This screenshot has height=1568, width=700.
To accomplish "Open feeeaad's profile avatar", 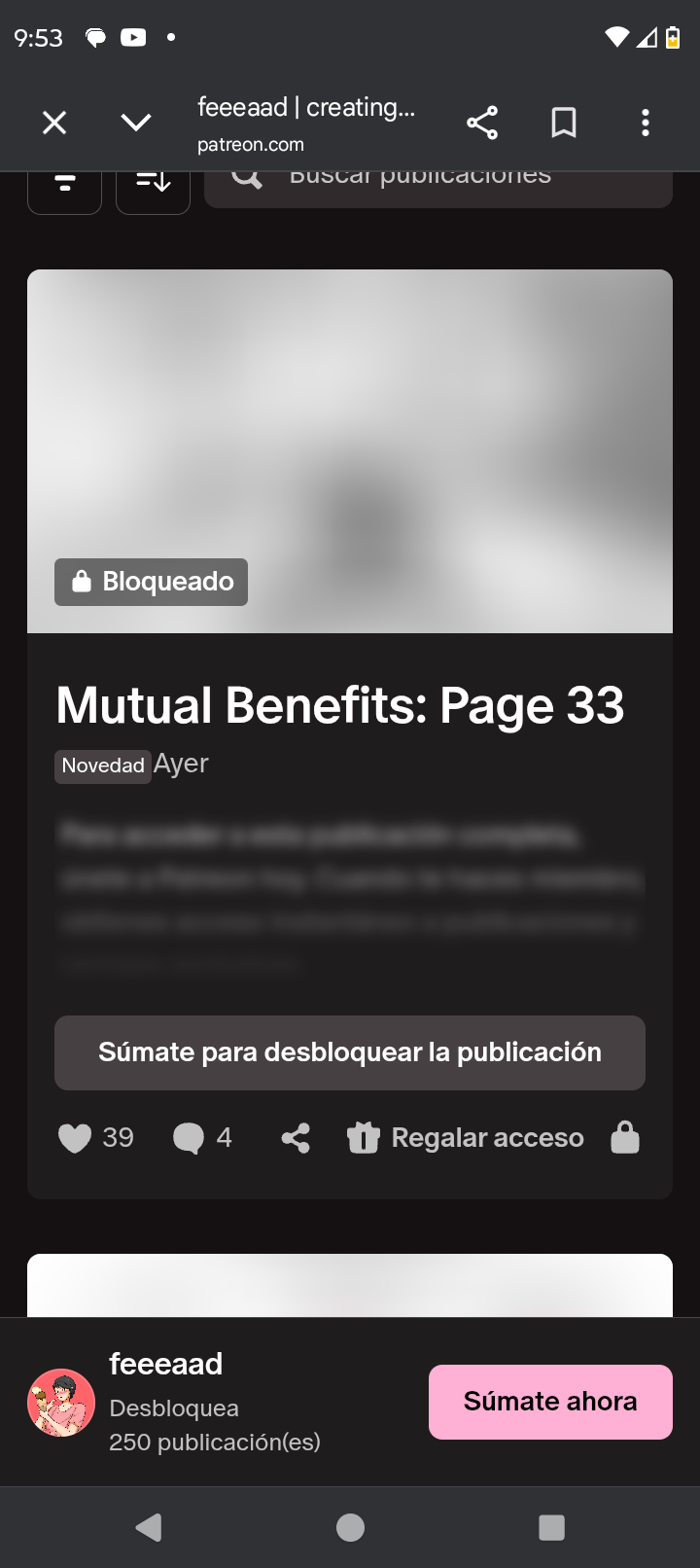I will coord(61,1403).
